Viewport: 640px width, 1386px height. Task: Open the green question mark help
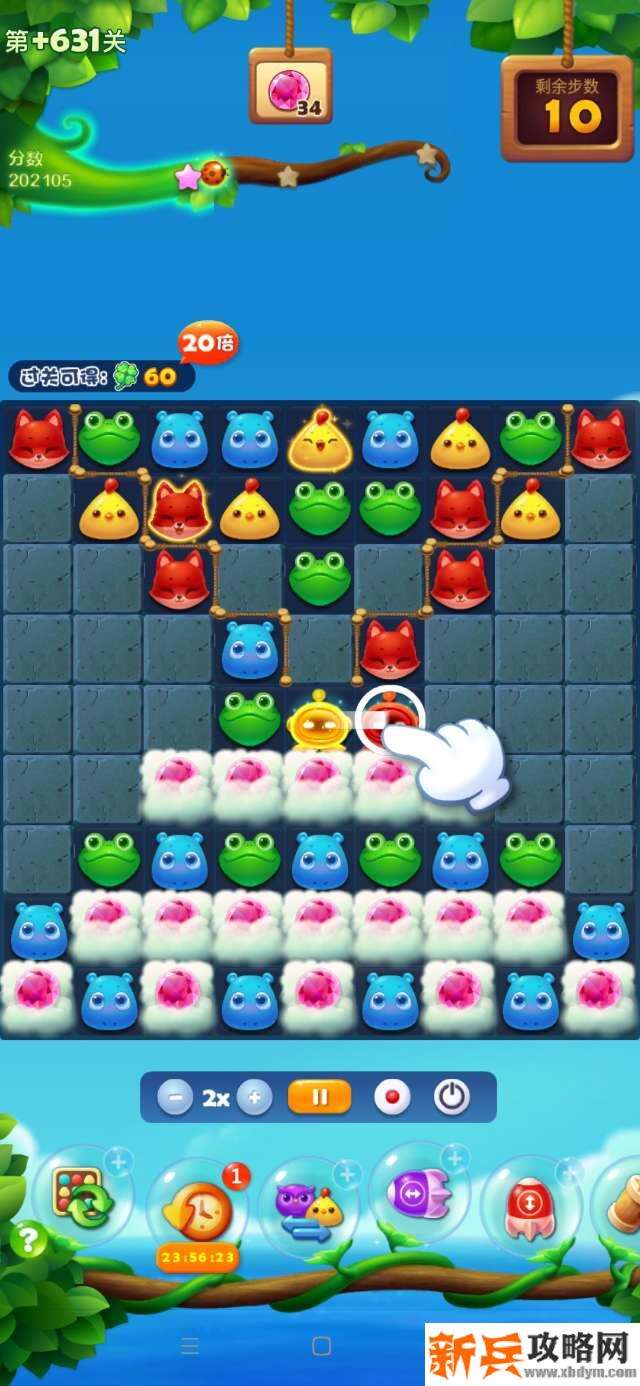tap(28, 1241)
